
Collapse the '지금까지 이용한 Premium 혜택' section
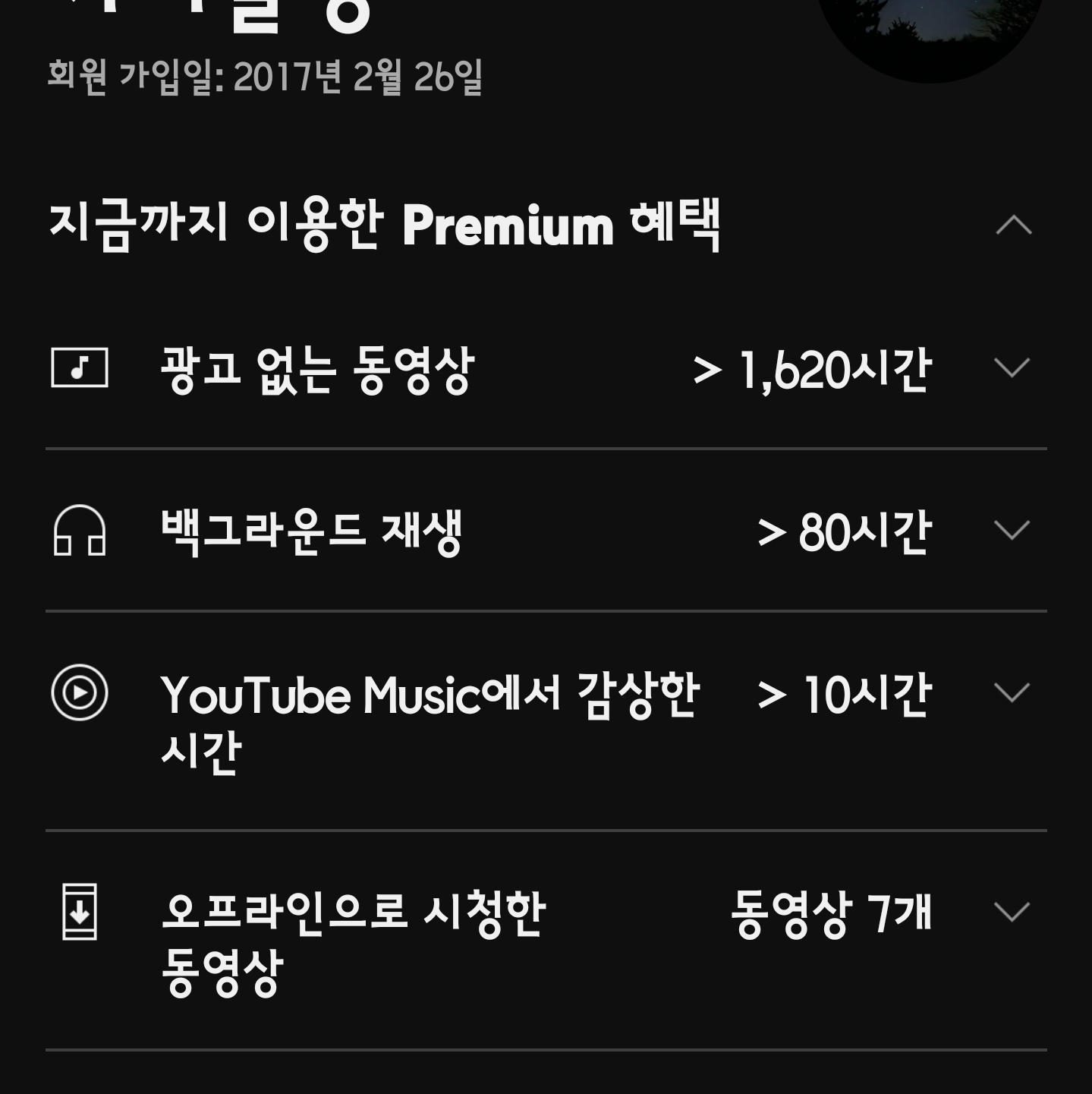click(x=1013, y=225)
